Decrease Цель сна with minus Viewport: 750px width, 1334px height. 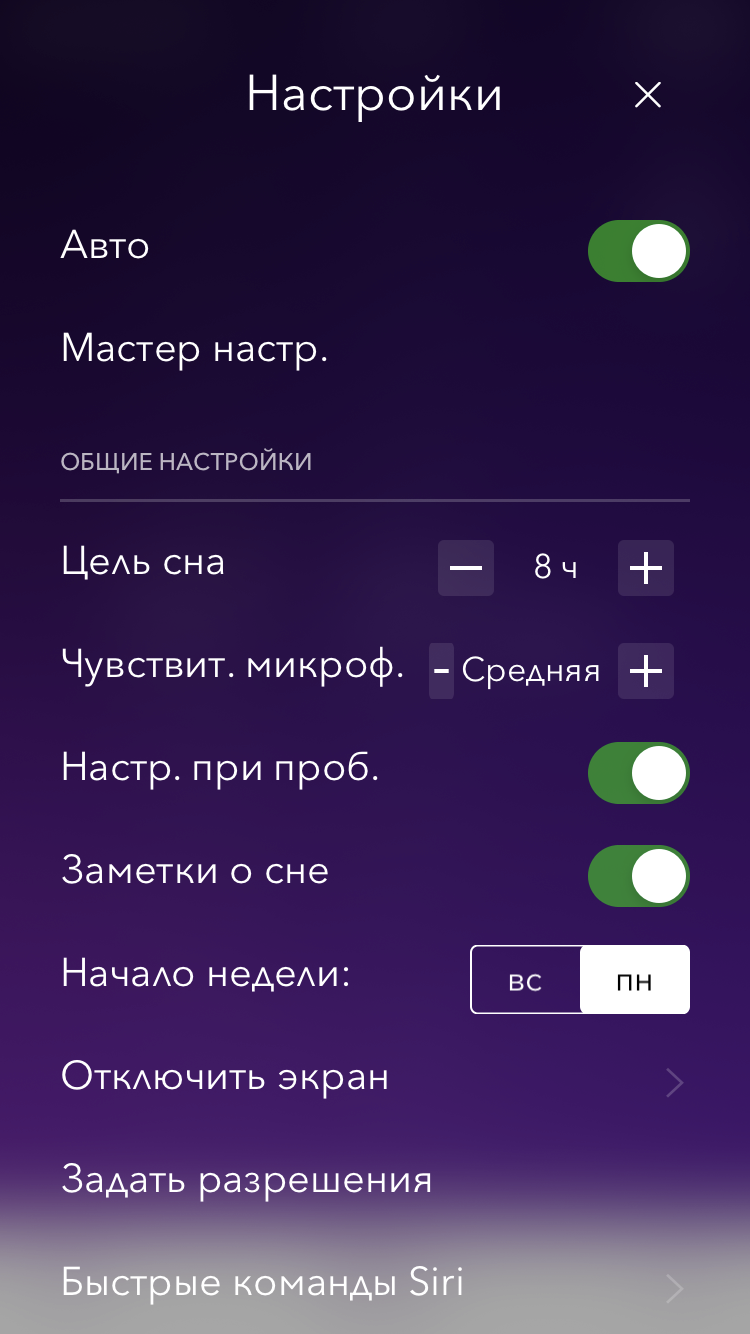[466, 568]
